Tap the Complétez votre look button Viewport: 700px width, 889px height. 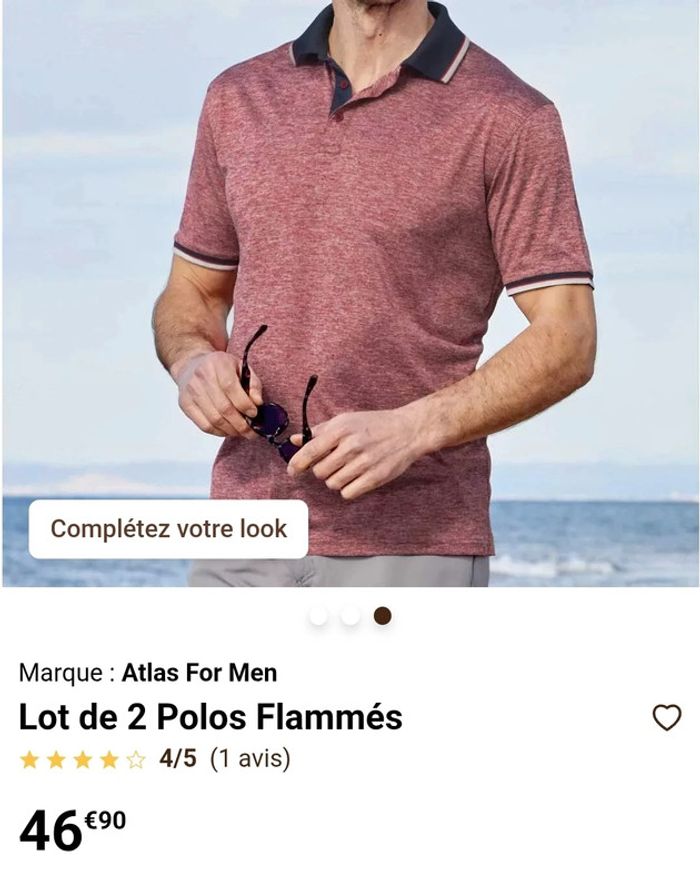168,529
